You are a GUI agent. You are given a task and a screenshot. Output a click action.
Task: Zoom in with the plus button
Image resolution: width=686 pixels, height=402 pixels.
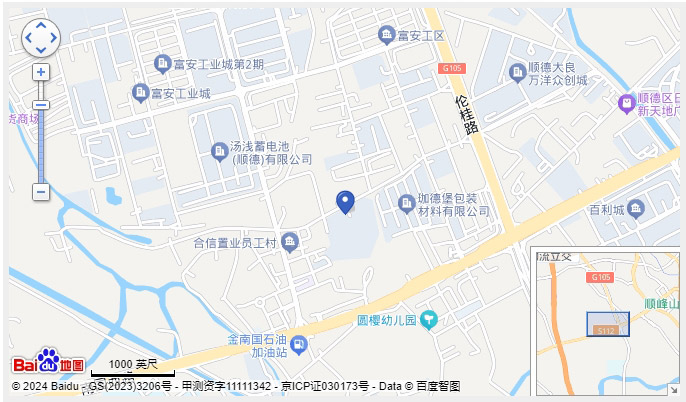(41, 72)
